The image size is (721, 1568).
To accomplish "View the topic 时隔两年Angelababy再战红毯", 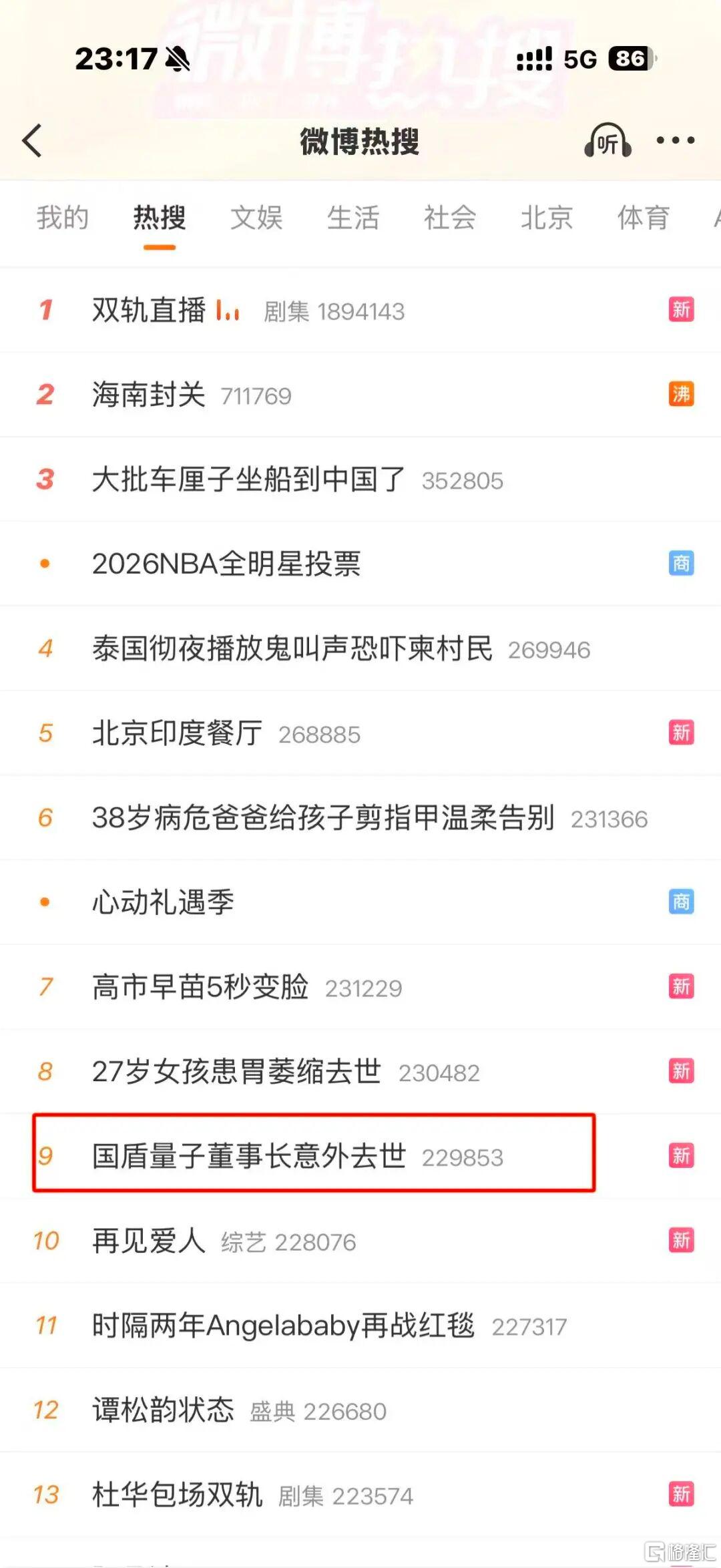I will click(x=283, y=1326).
